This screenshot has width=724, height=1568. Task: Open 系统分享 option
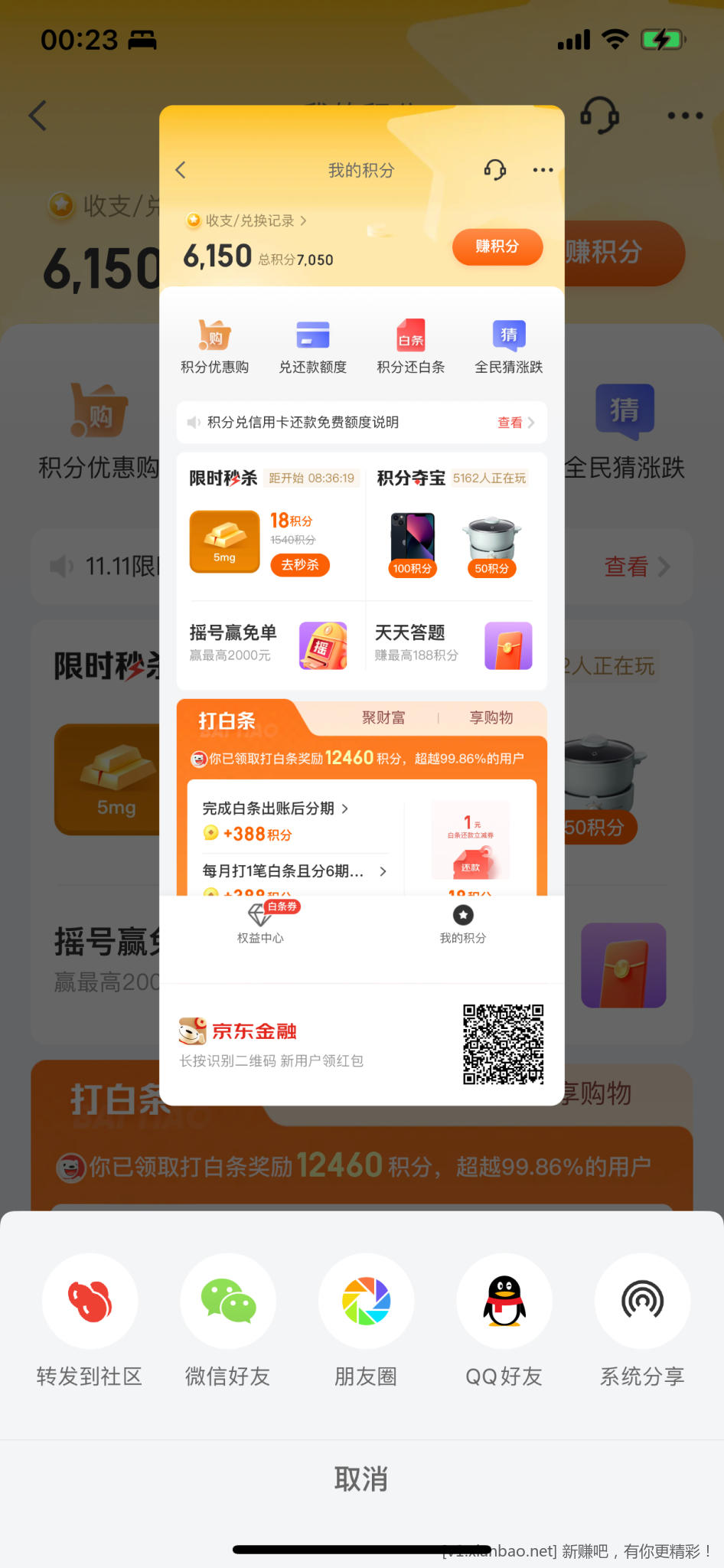(642, 1301)
